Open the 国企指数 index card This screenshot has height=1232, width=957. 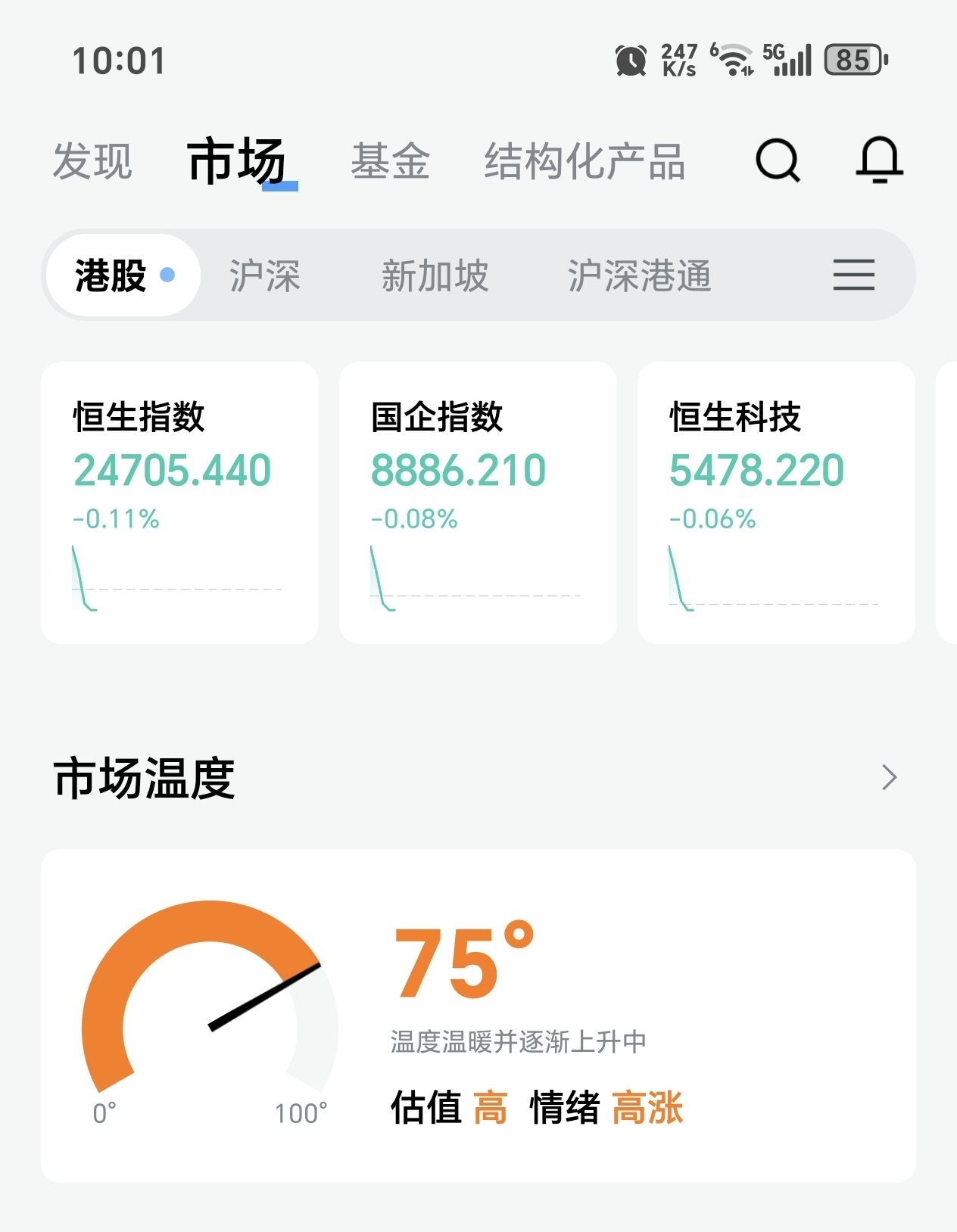478,502
